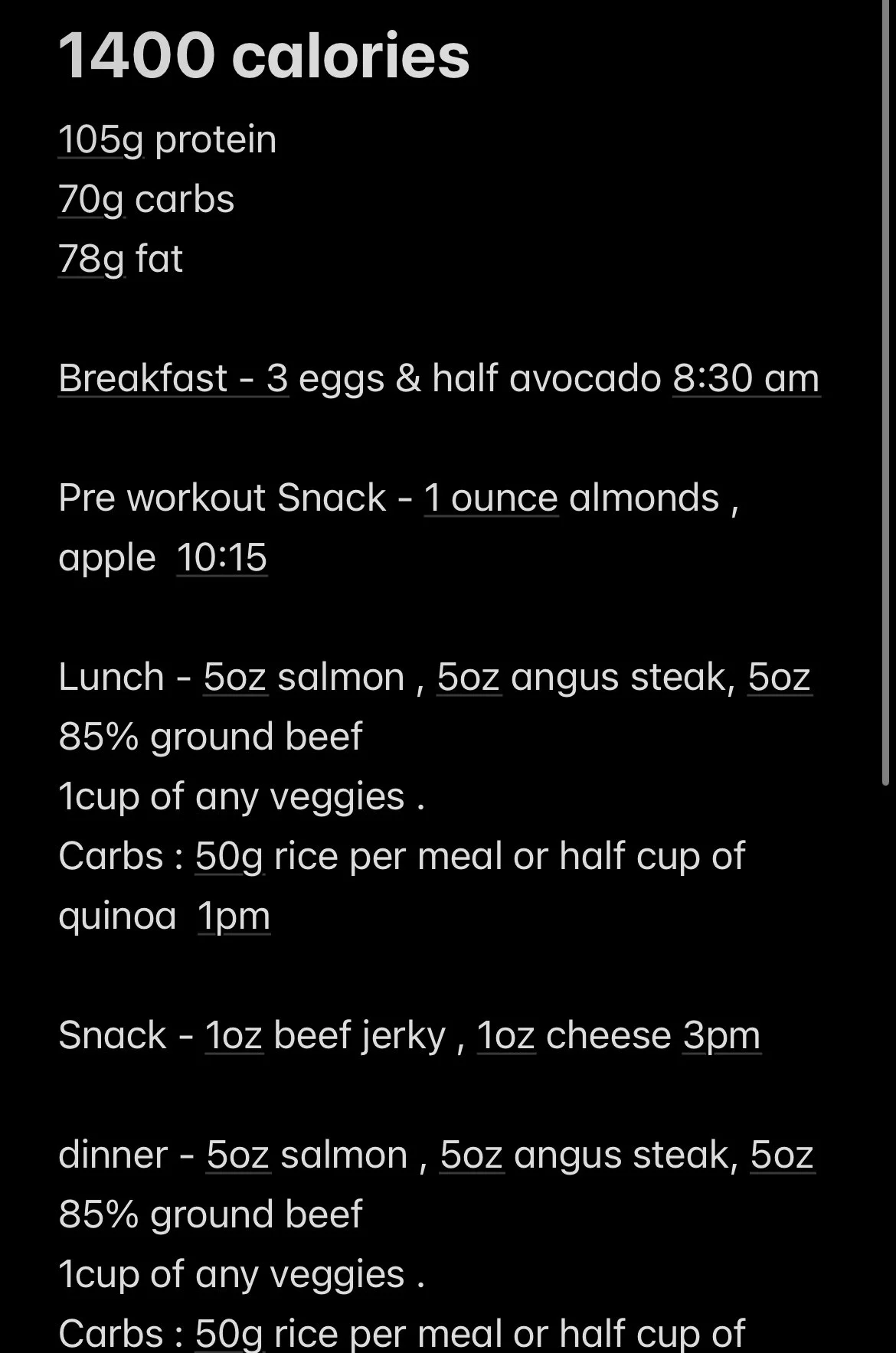Tap underlined 1oz before cheese
896x1353 pixels.
[x=506, y=1036]
